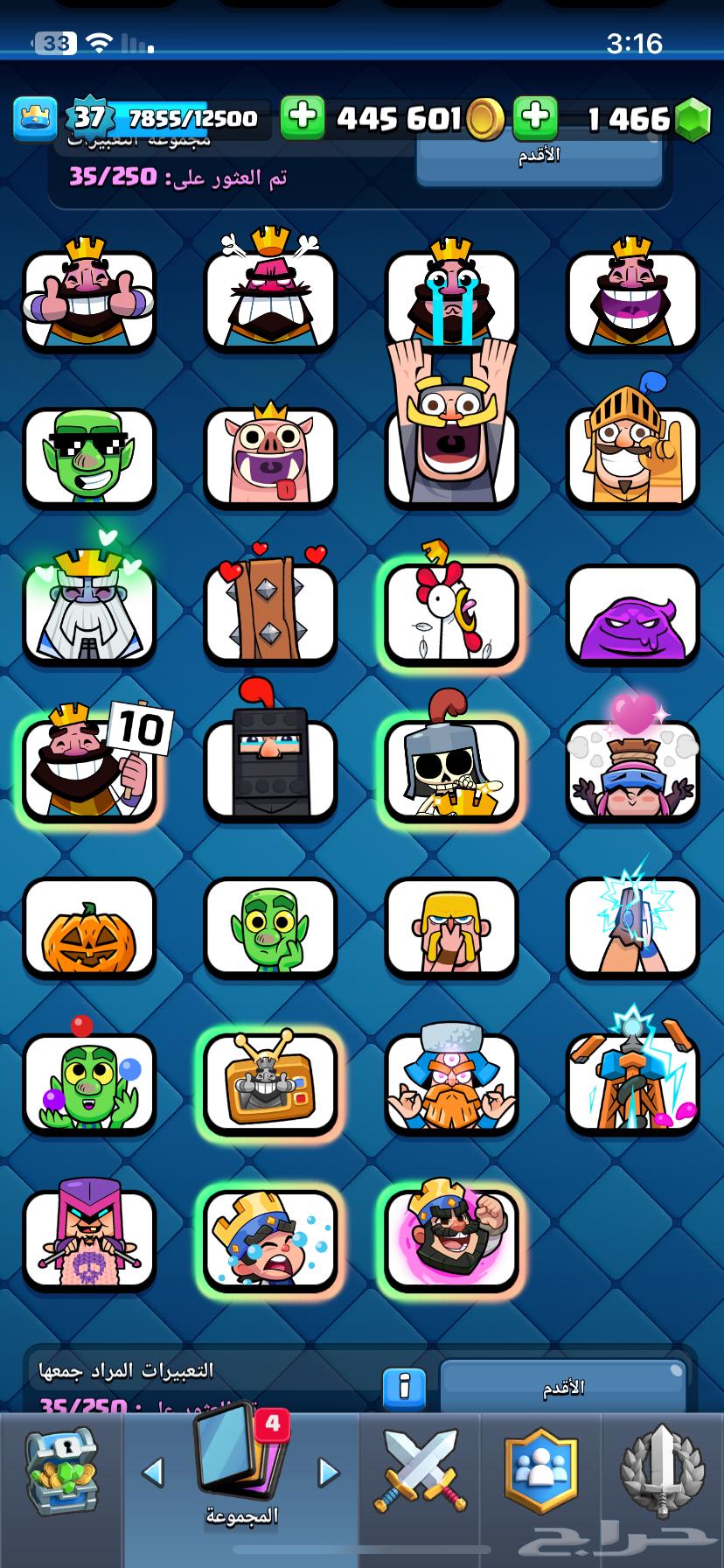Select the log with hearts emote
The width and height of the screenshot is (724, 1568).
click(270, 612)
